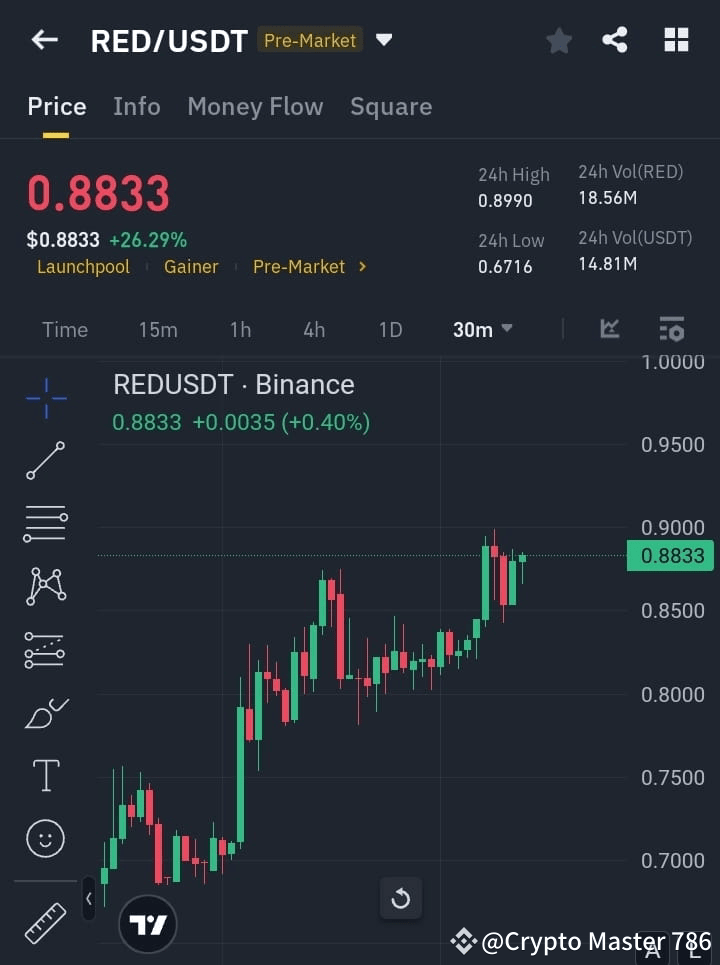This screenshot has width=720, height=965.
Task: Click the TradingView logo on the chart
Action: click(x=147, y=922)
